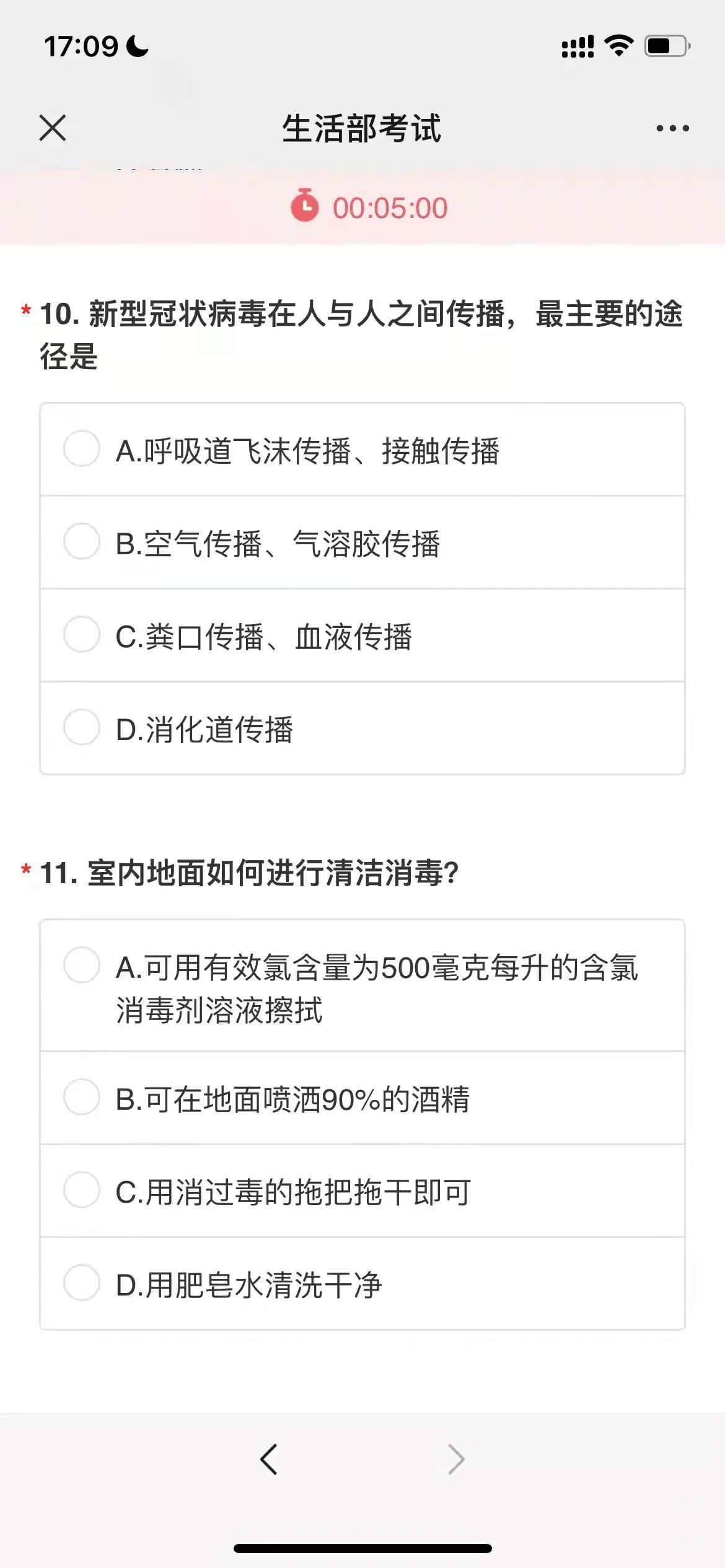Viewport: 725px width, 1568px height.
Task: Tap the forward arrow in bottom bar
Action: 456,1460
